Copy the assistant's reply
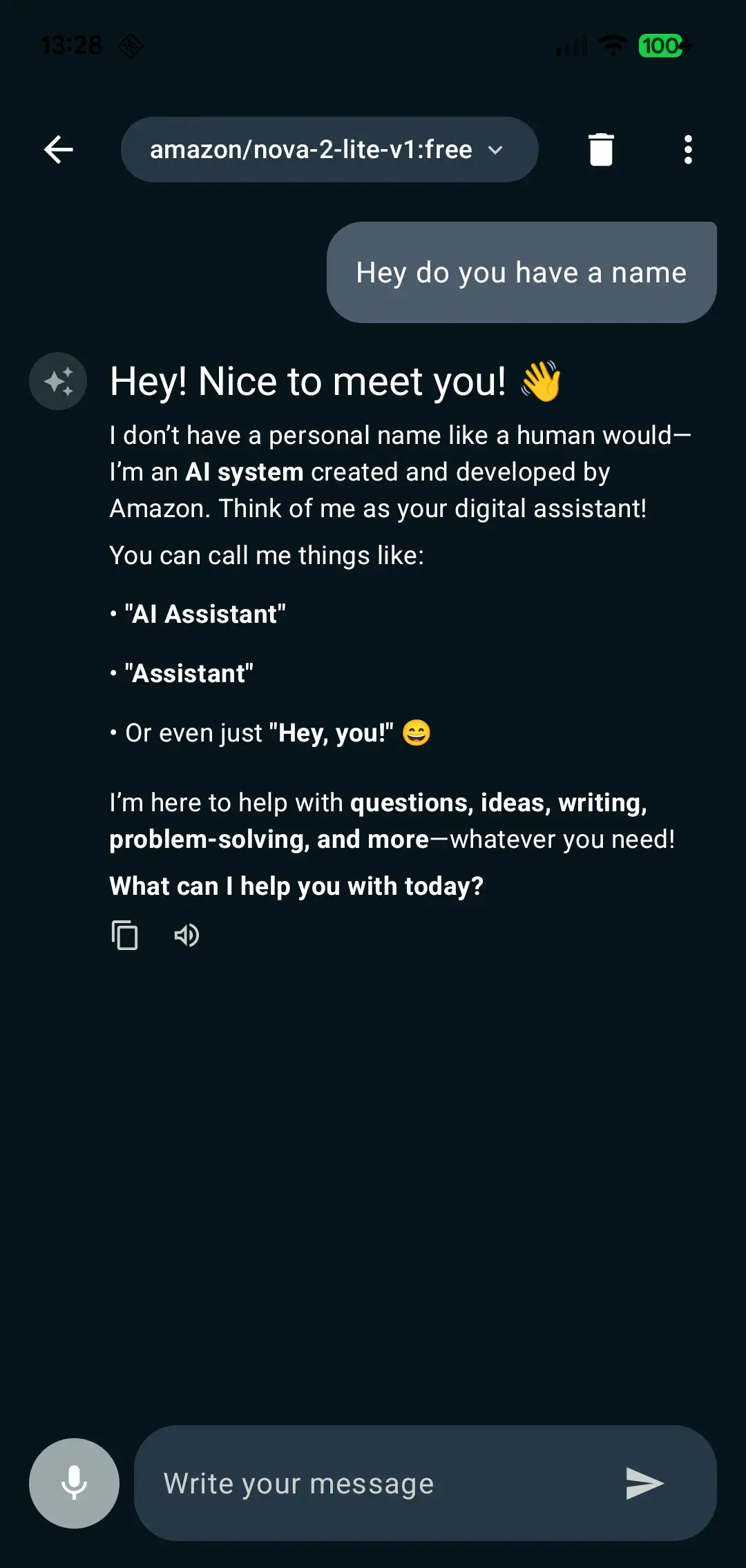This screenshot has width=746, height=1568. (124, 936)
